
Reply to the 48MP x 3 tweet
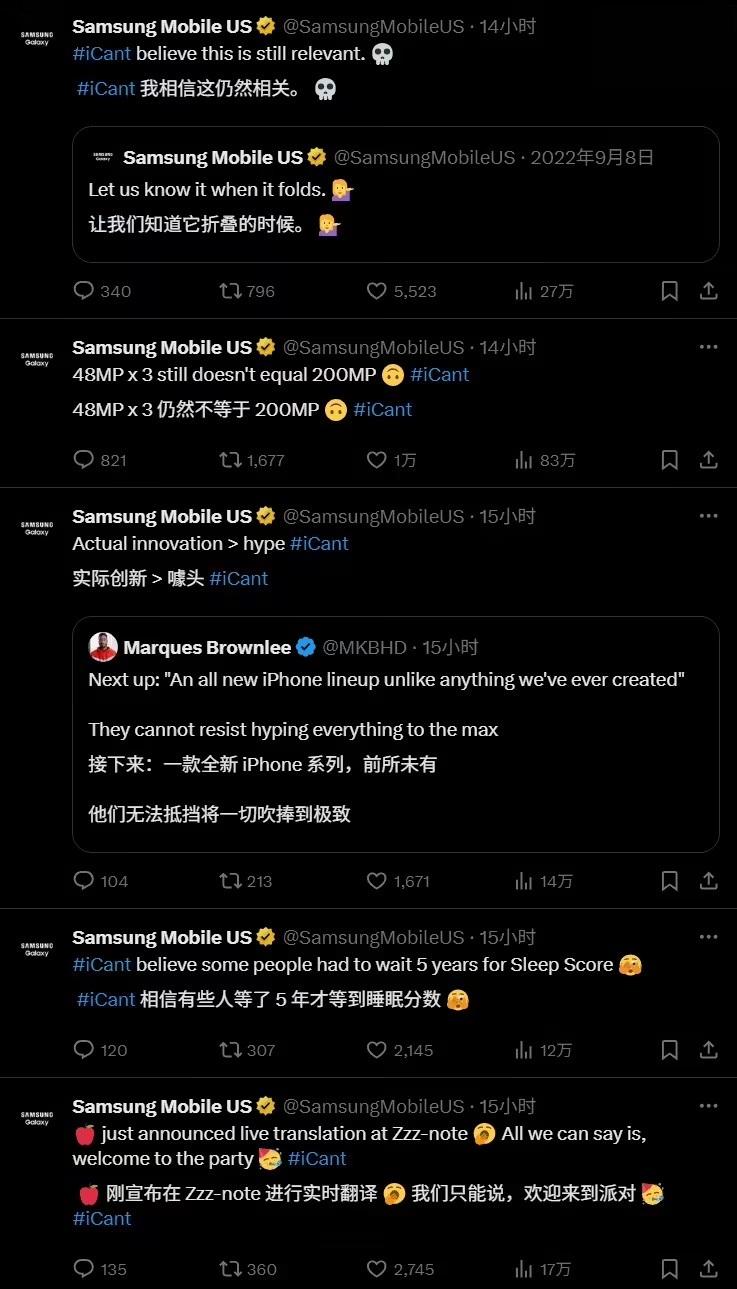point(85,460)
